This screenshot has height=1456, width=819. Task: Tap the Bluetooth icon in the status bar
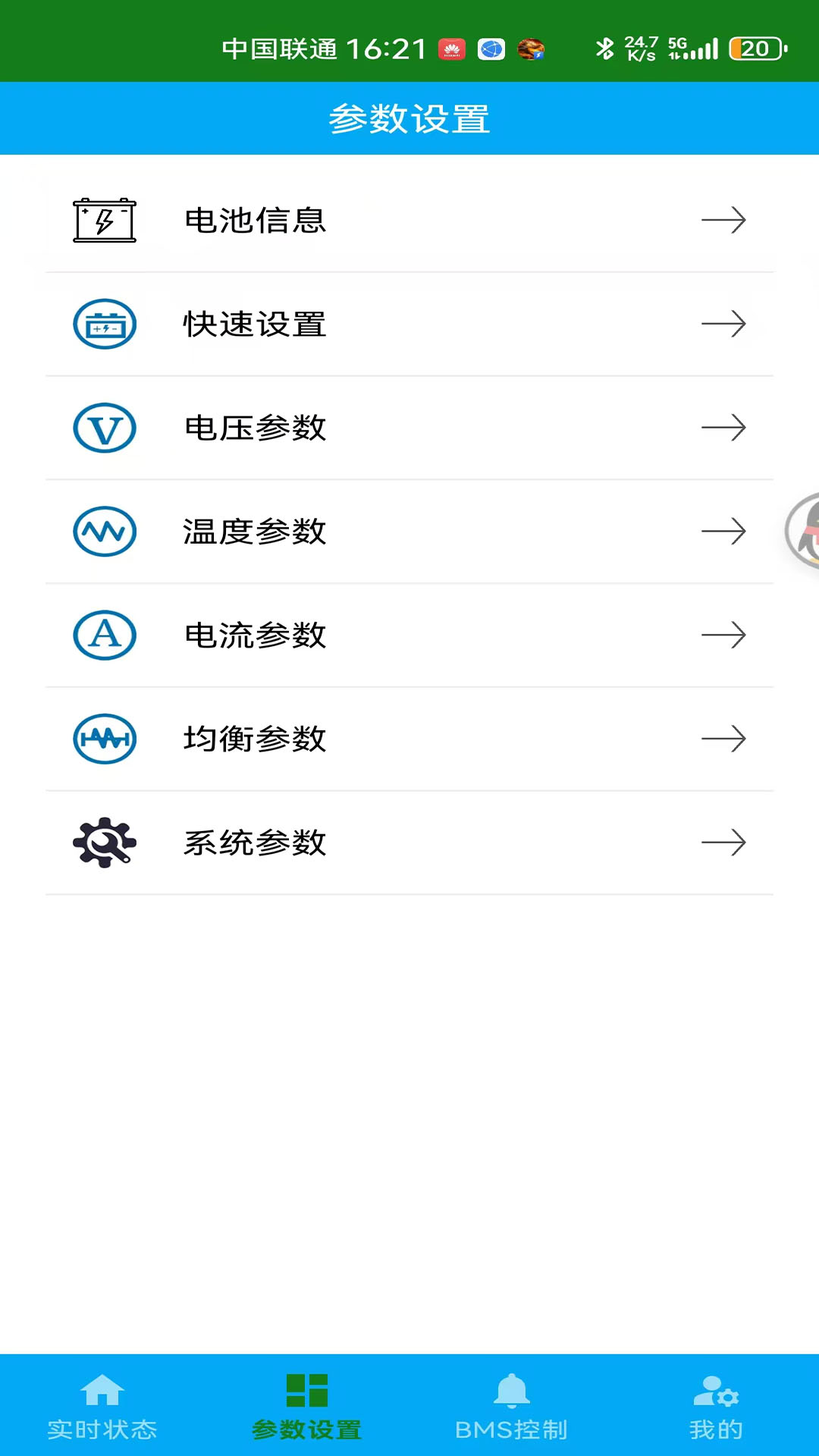click(604, 47)
